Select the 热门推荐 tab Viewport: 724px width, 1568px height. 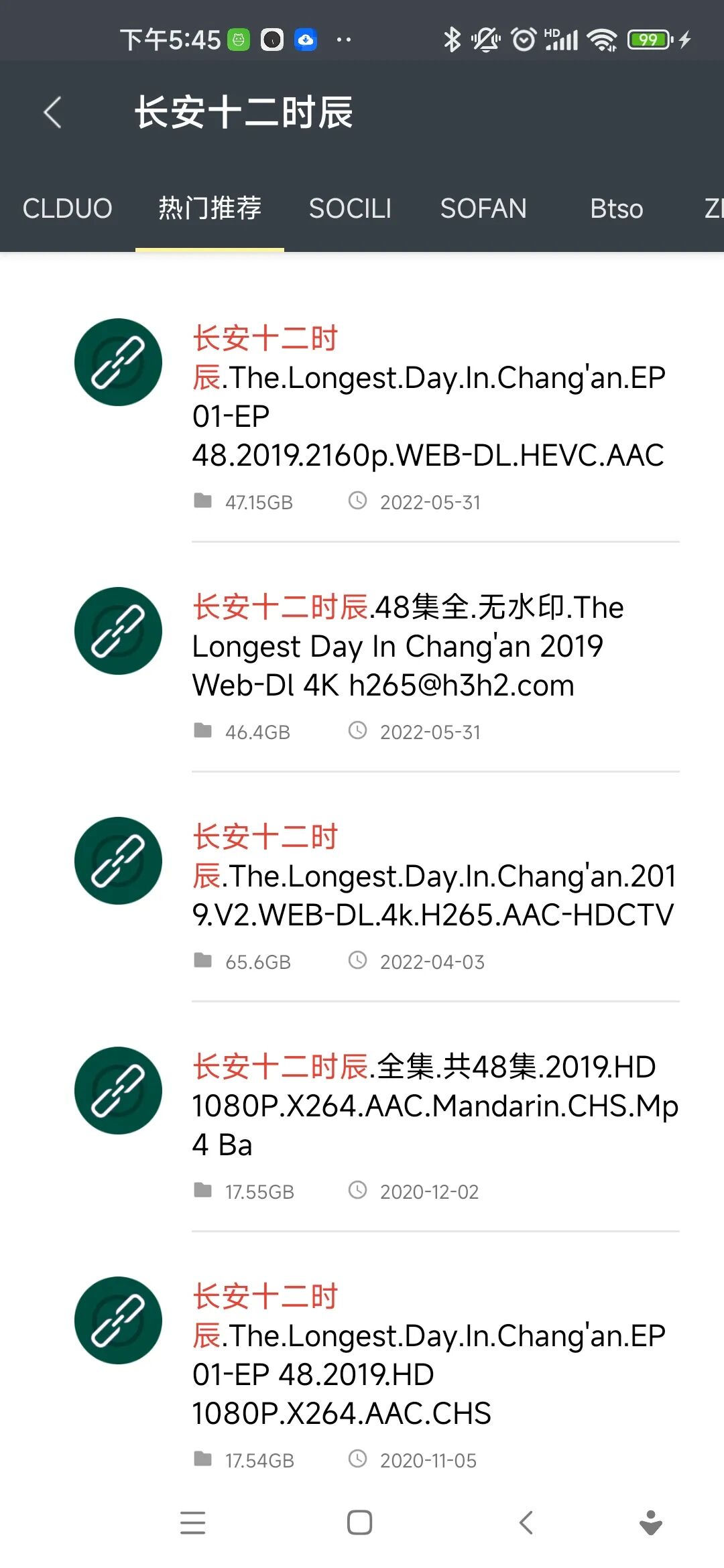click(210, 208)
